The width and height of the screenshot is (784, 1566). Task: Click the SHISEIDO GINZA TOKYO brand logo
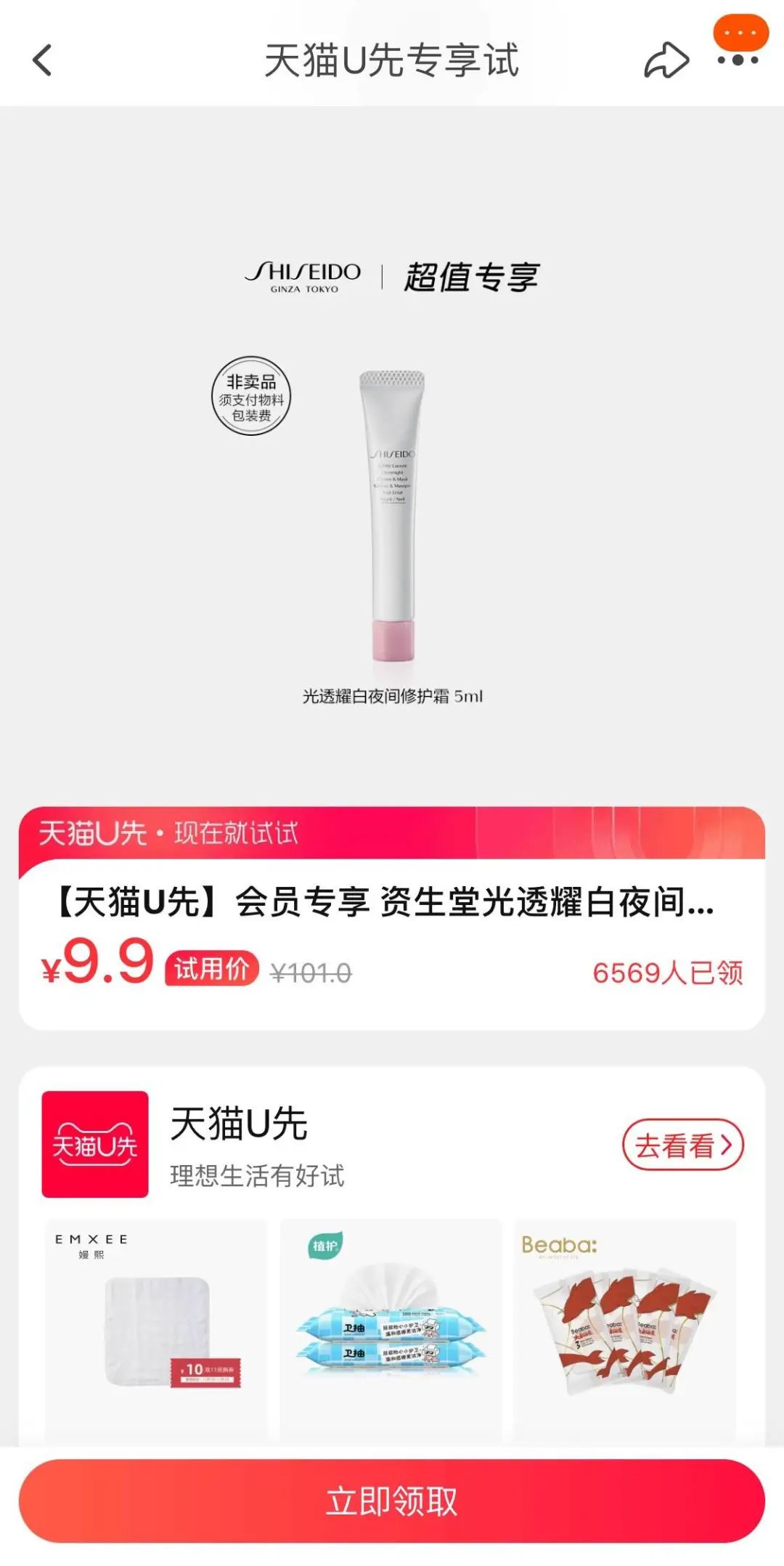(x=305, y=275)
